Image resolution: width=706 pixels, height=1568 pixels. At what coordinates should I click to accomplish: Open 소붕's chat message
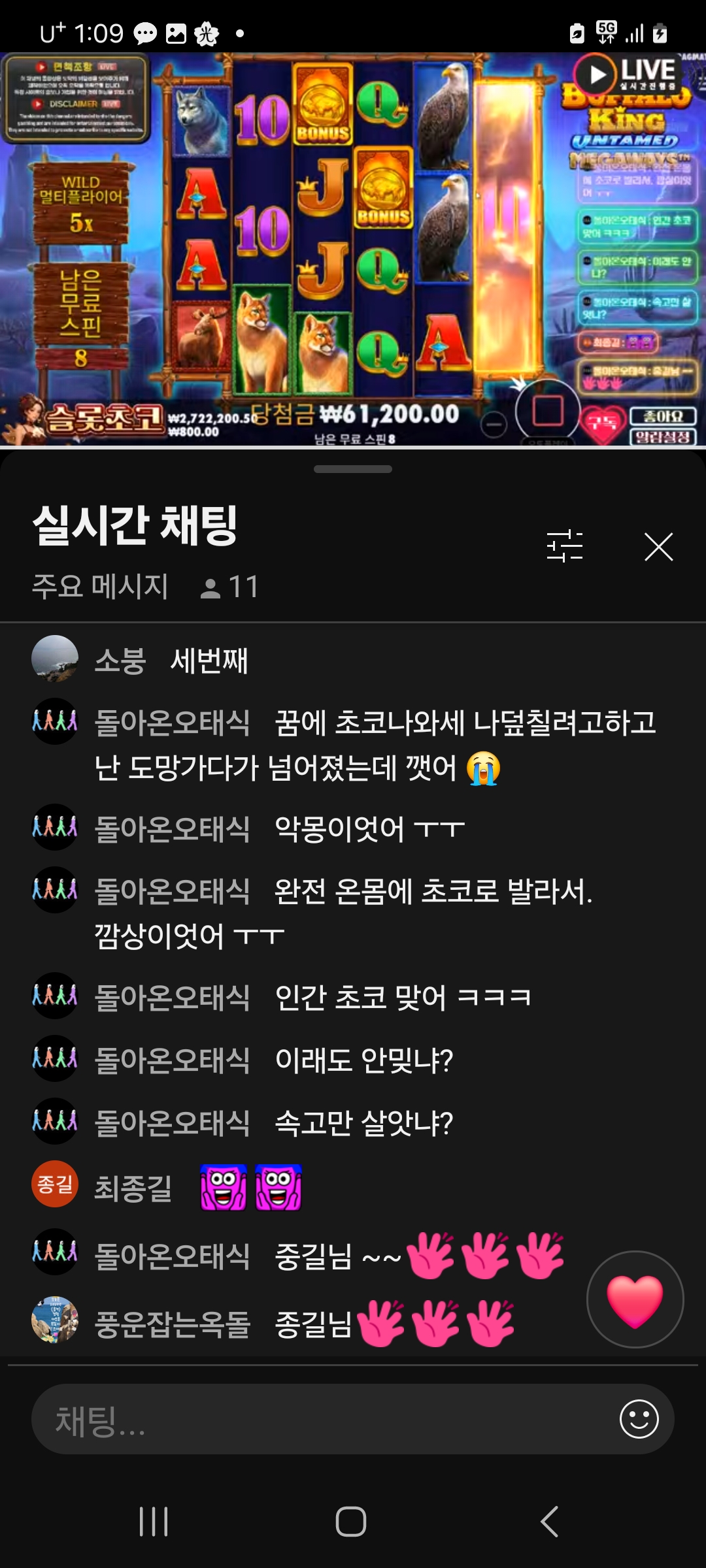[x=209, y=661]
